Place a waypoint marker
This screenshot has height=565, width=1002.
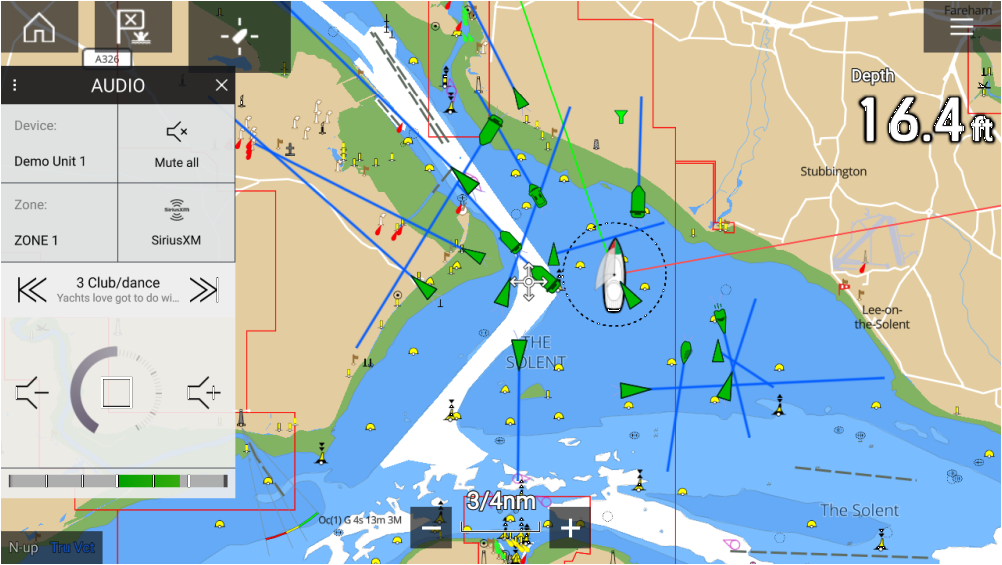pyautogui.click(x=133, y=27)
